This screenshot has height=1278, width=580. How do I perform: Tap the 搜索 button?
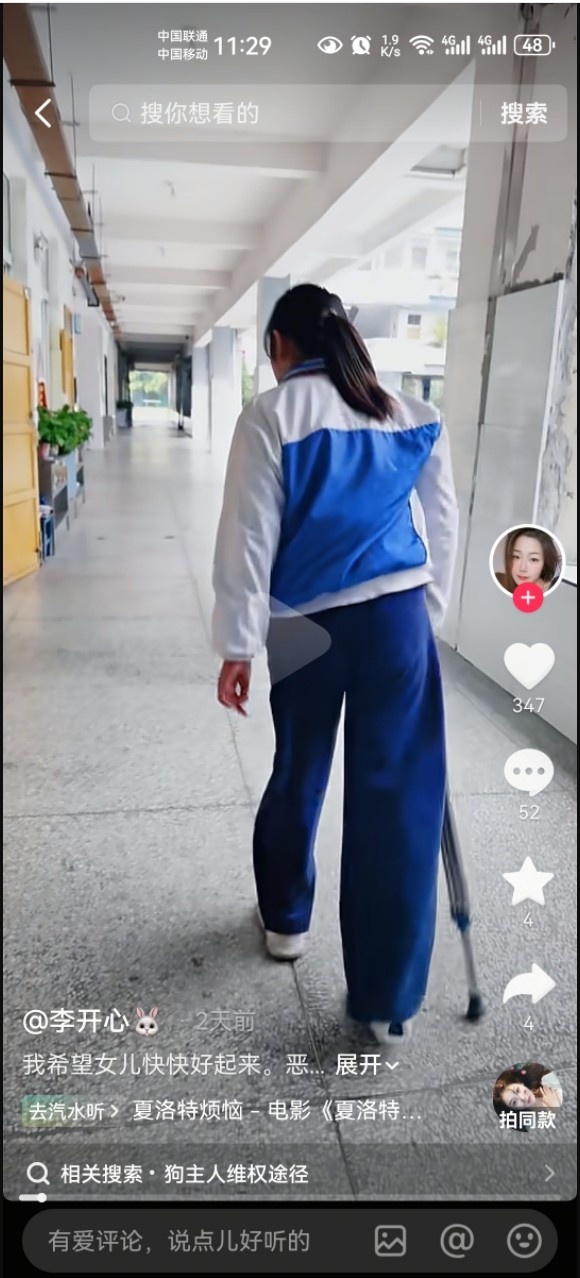pos(523,113)
